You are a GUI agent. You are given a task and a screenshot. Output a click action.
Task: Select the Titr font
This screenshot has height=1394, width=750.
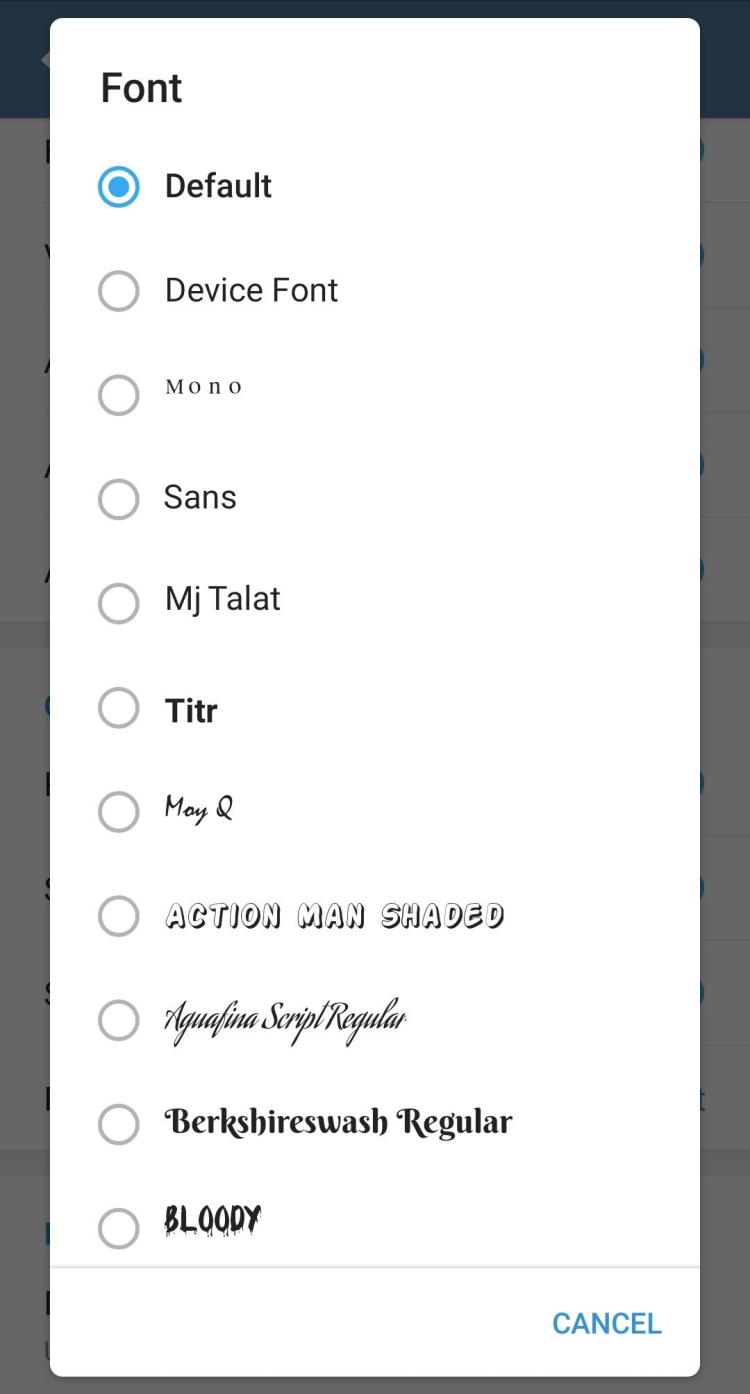[x=119, y=708]
